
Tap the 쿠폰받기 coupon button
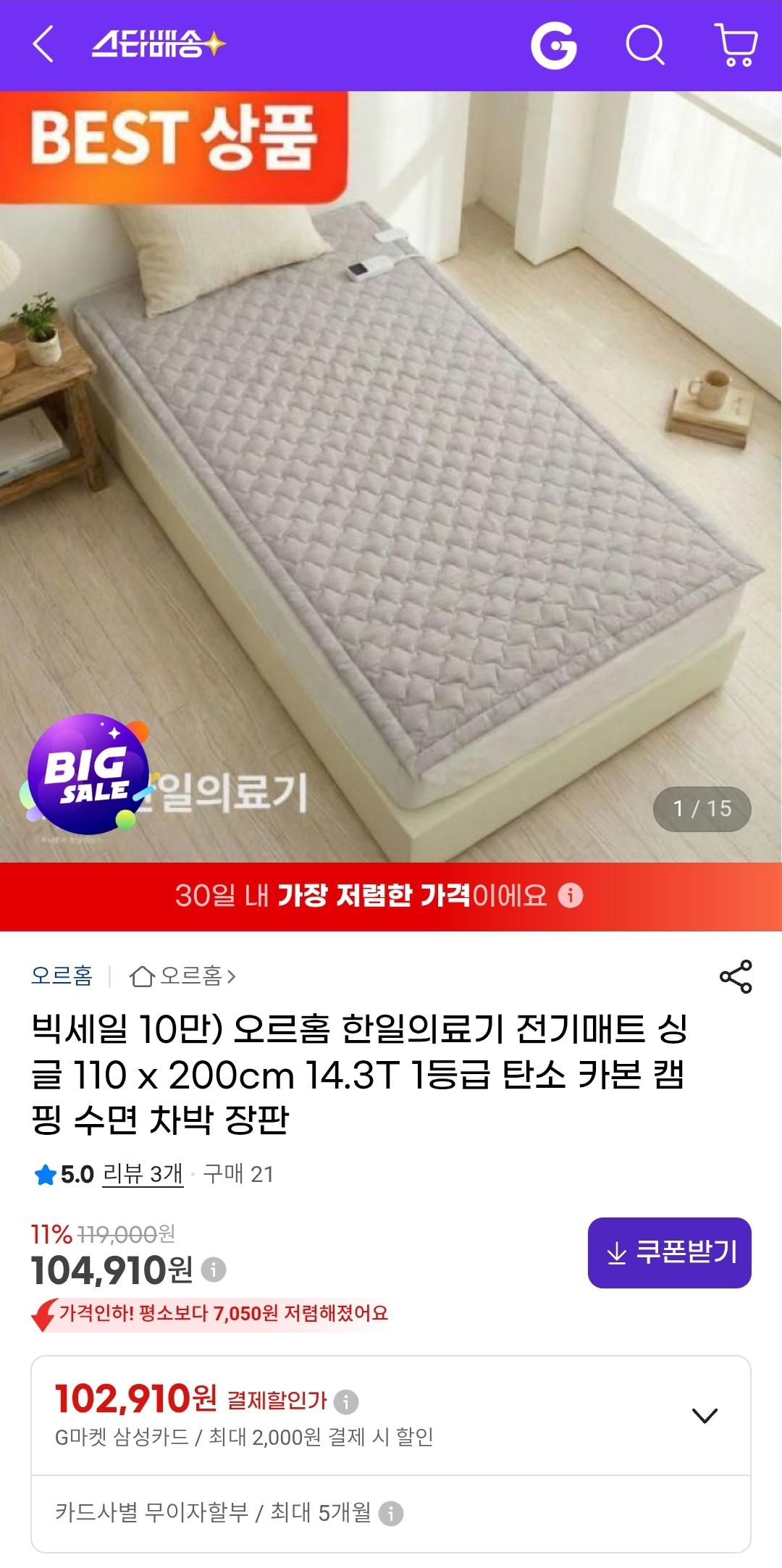pos(669,1252)
